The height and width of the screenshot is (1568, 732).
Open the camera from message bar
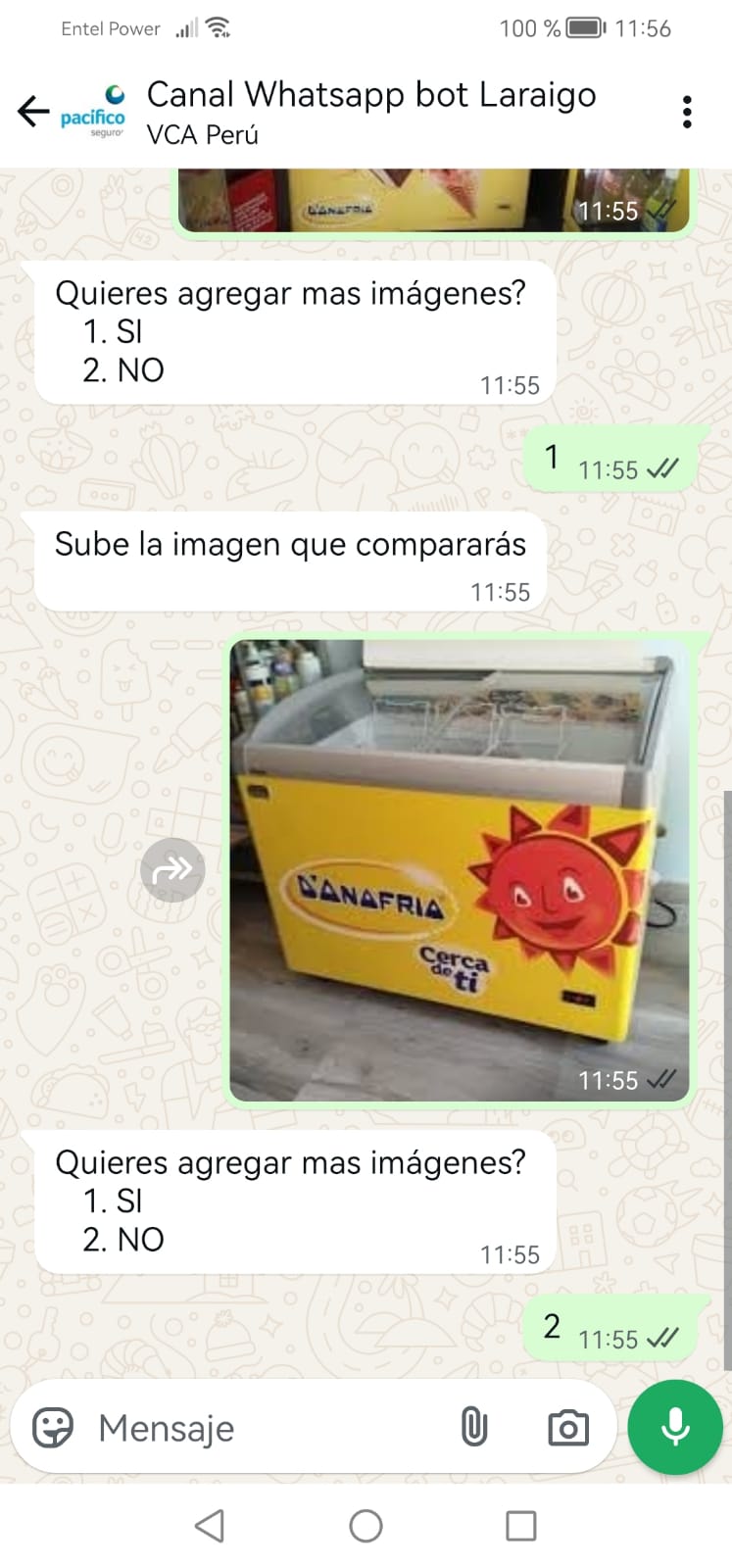(x=568, y=1428)
